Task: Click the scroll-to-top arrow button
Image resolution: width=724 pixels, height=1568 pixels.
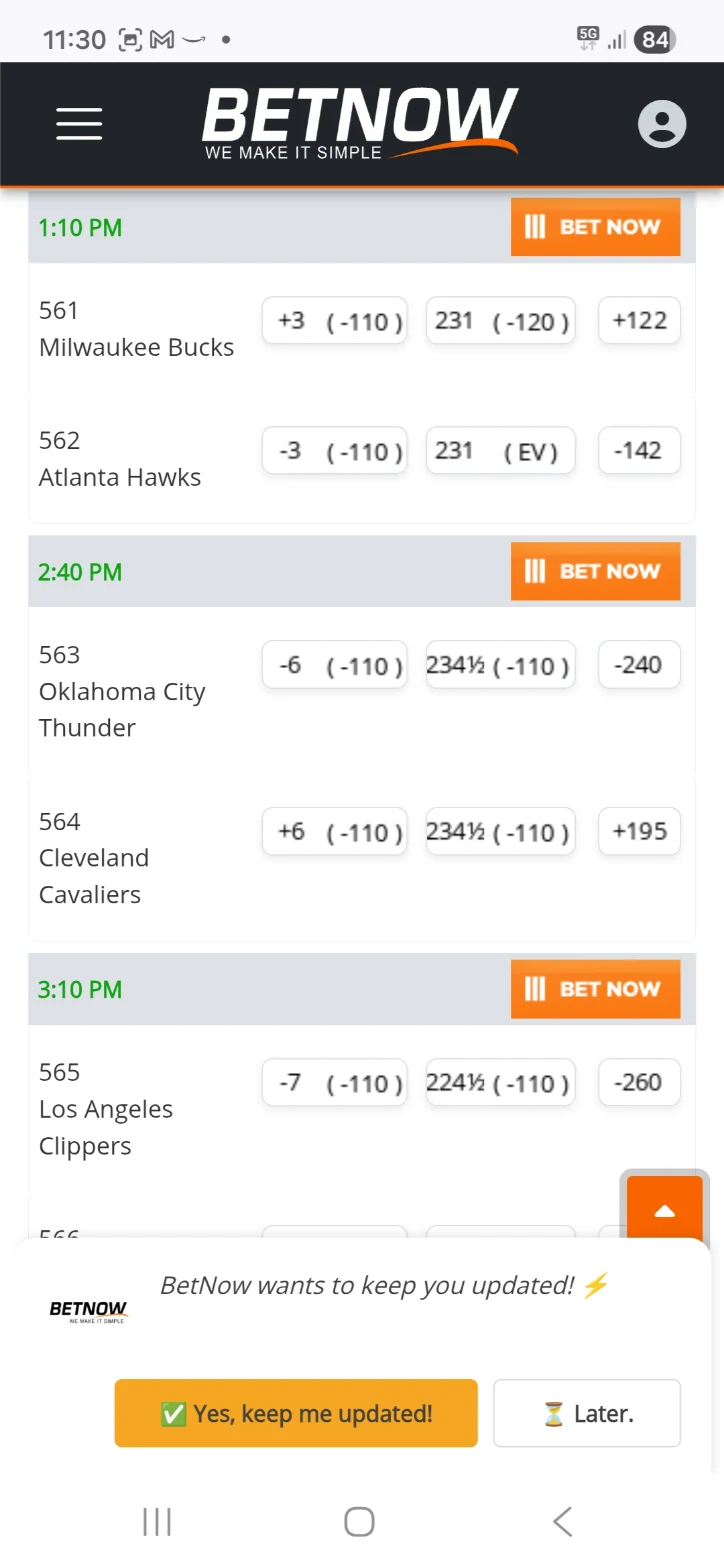Action: (663, 1210)
